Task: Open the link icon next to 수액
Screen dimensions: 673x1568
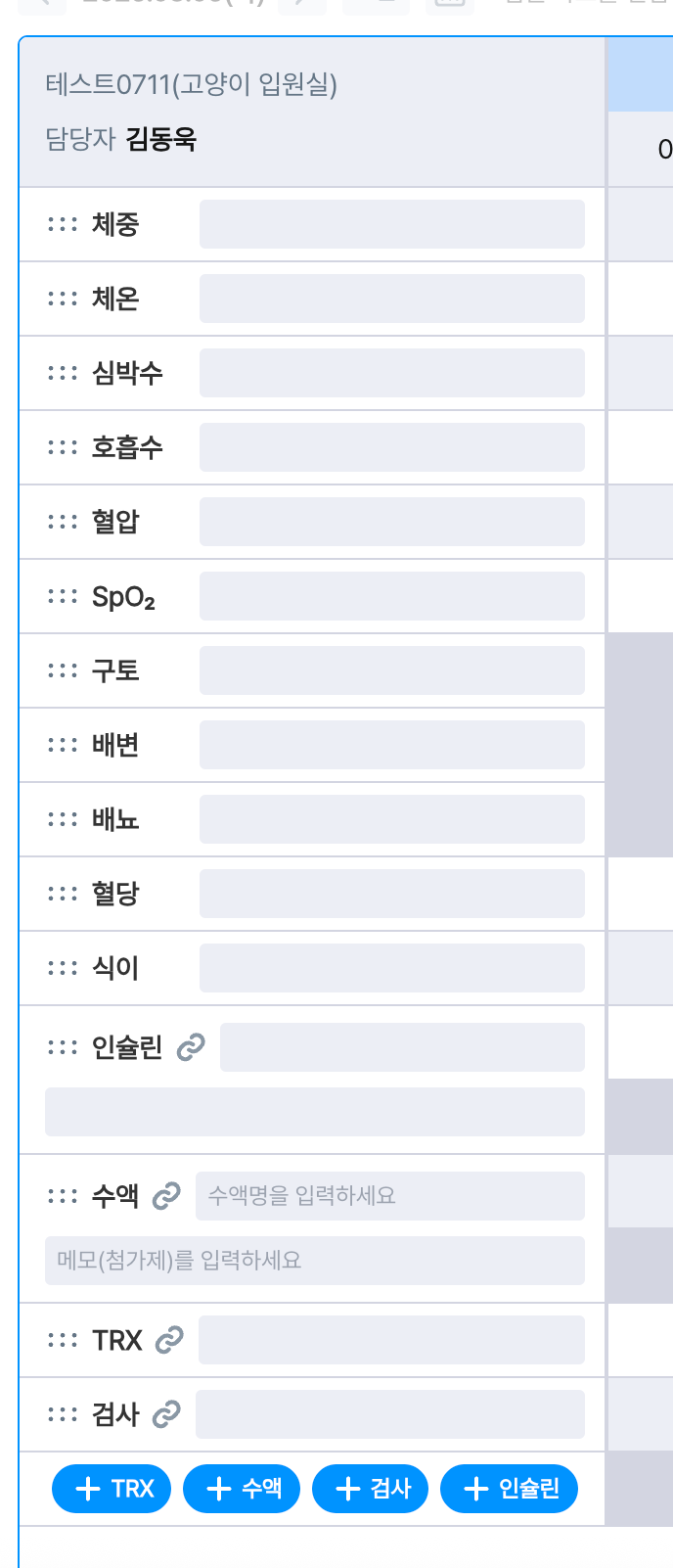Action: 167,1196
